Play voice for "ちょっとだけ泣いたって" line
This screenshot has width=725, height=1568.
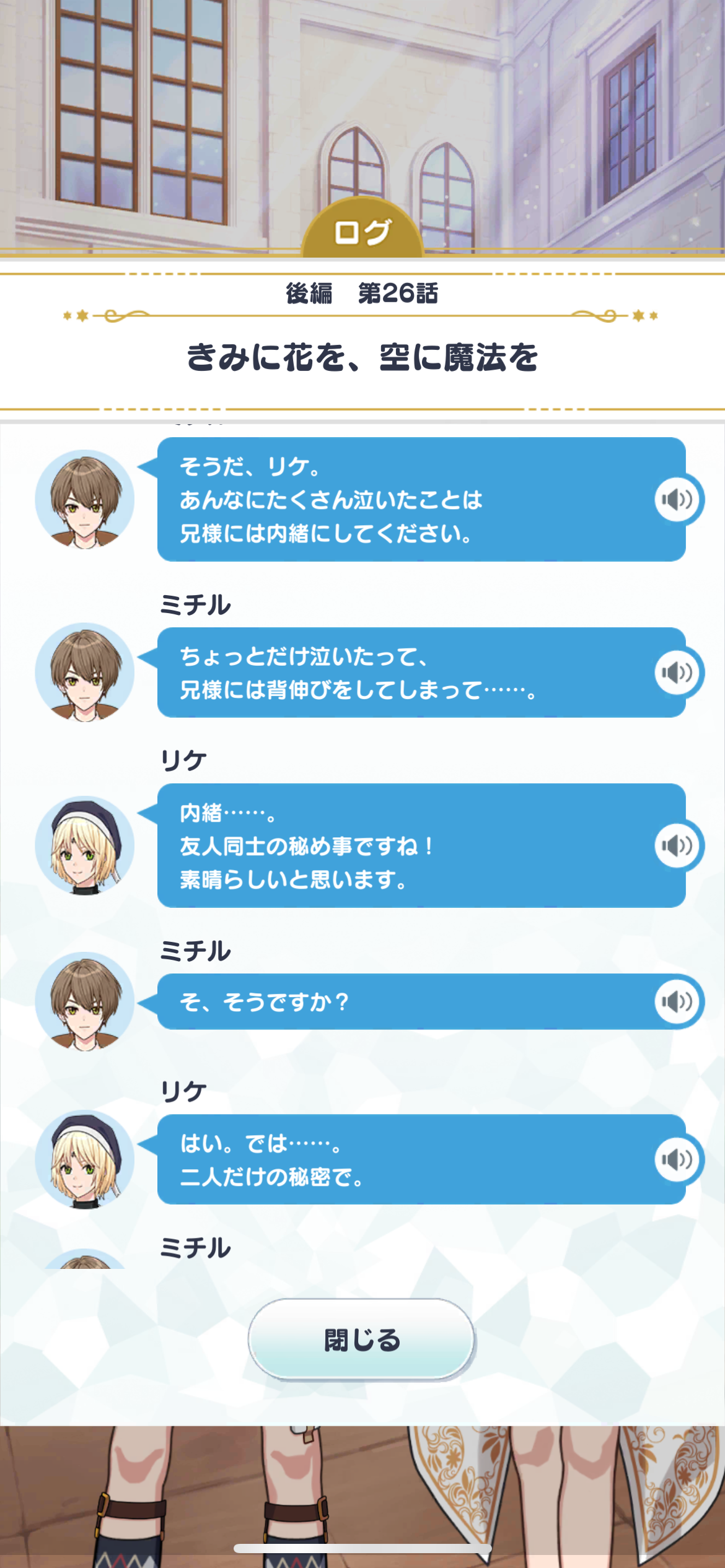click(x=677, y=673)
